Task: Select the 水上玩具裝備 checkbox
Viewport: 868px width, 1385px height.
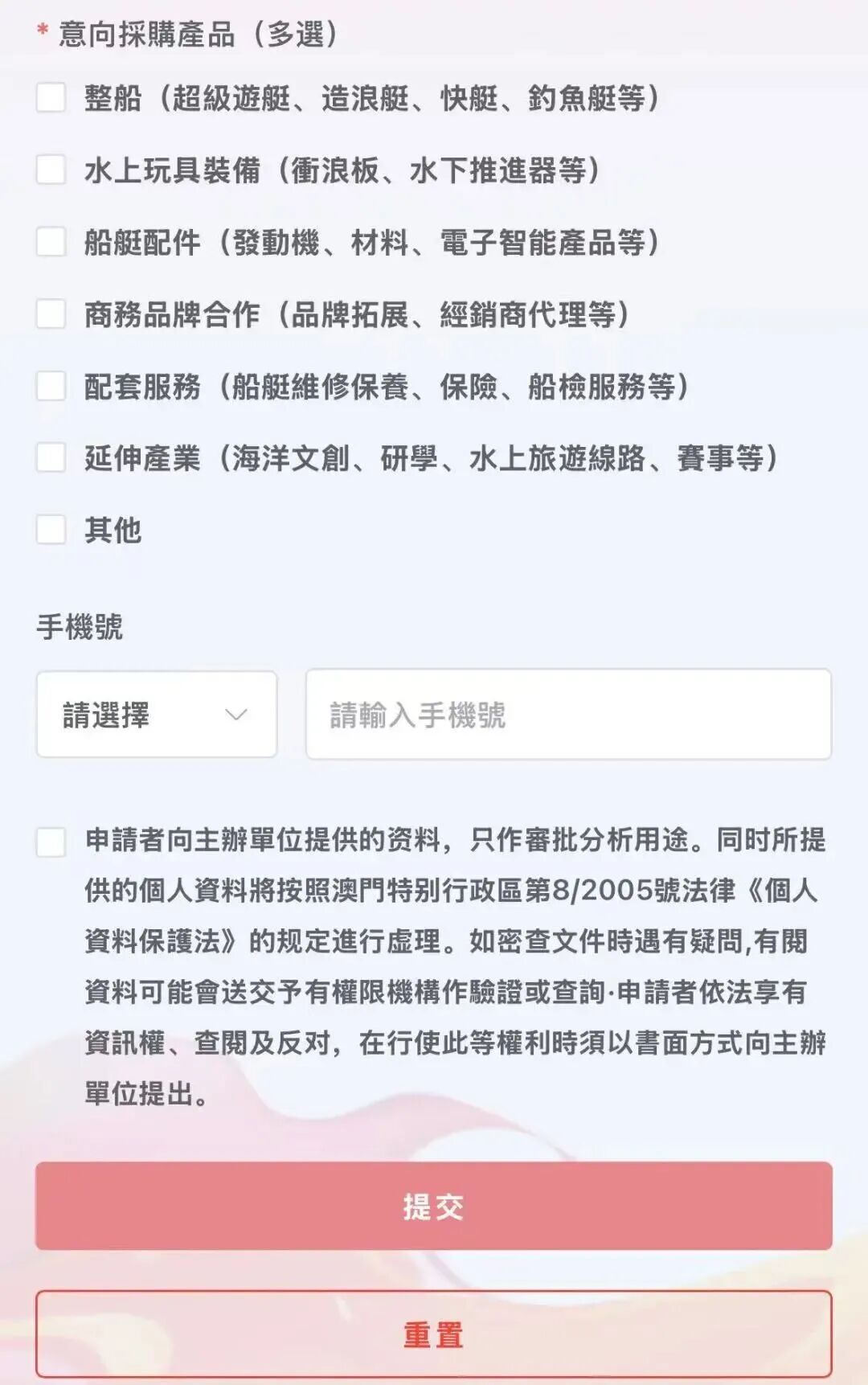Action: (51, 170)
